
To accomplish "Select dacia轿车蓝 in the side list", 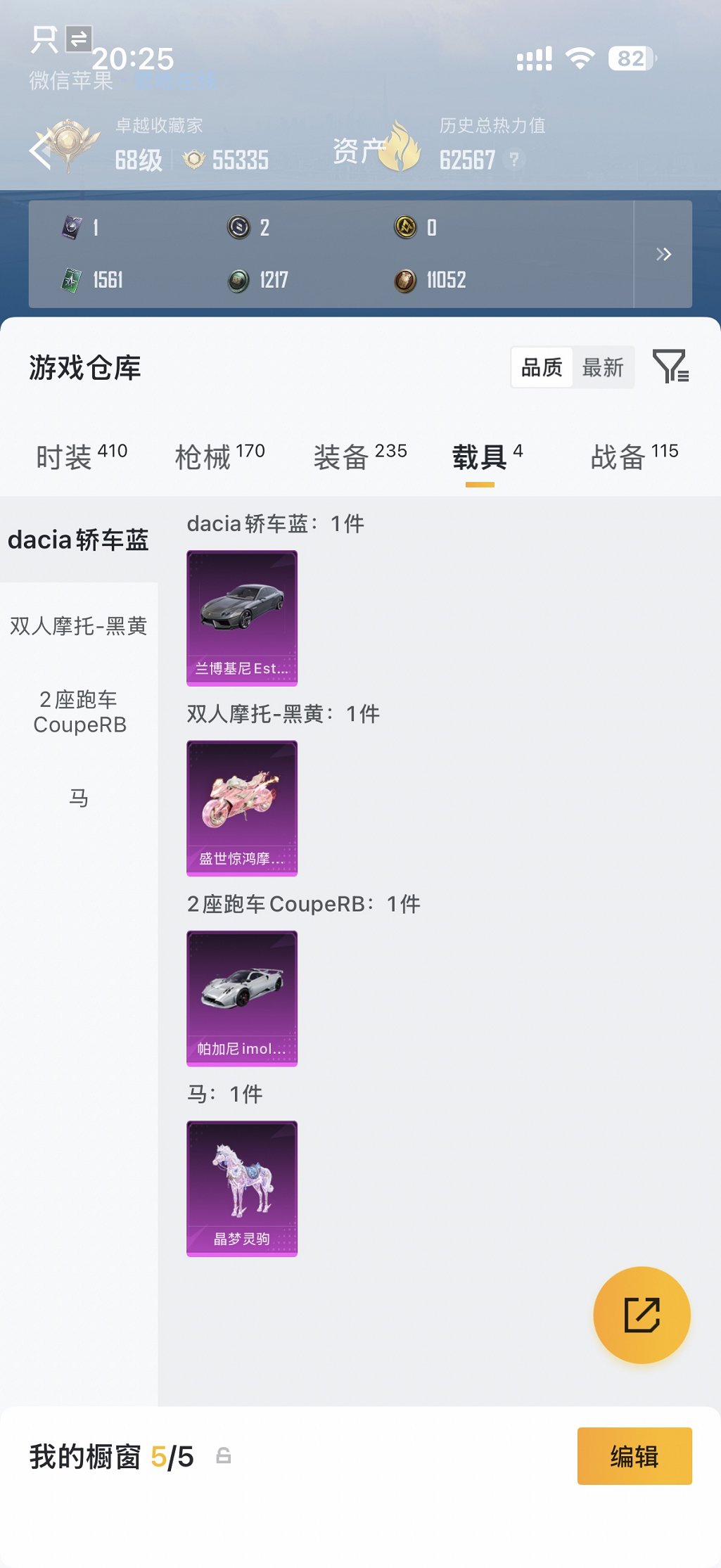I will pos(79,540).
